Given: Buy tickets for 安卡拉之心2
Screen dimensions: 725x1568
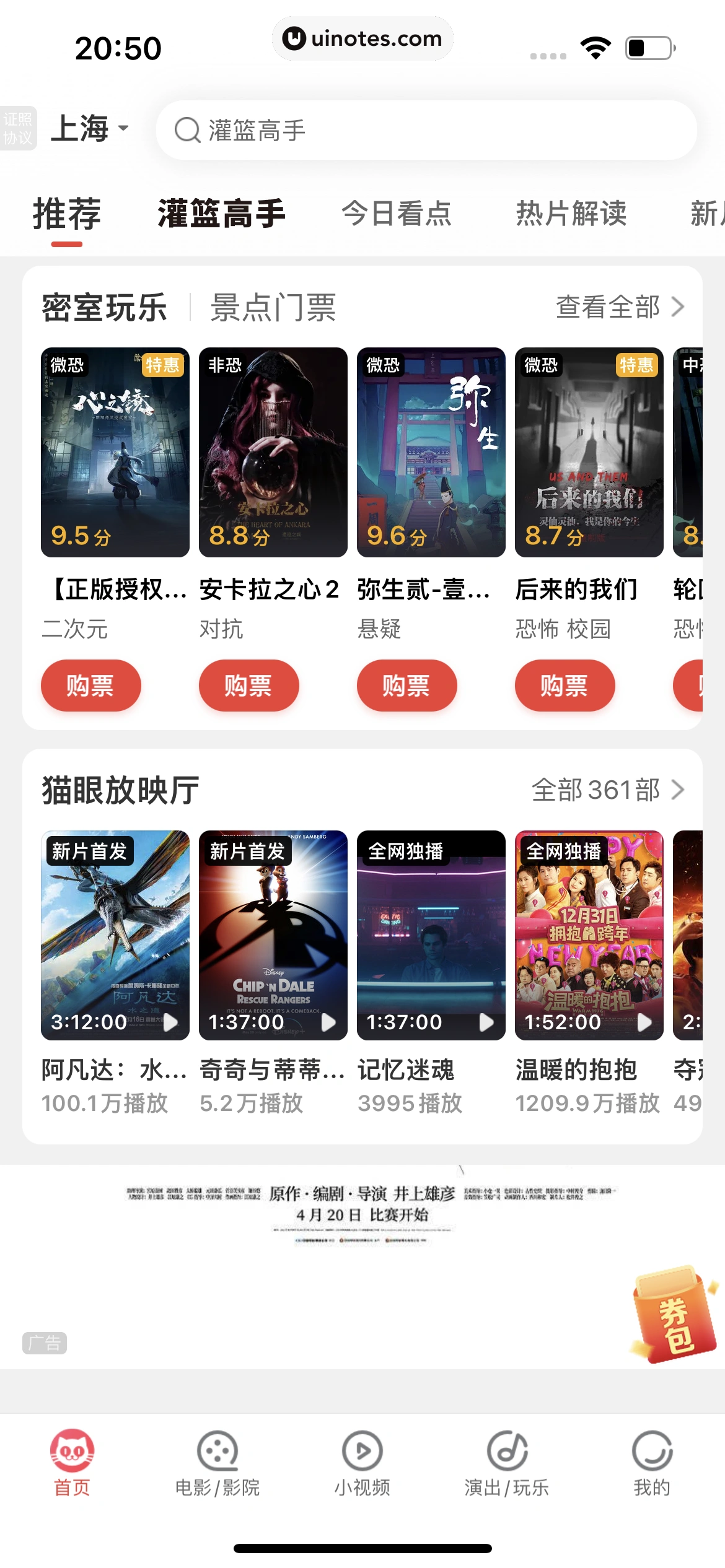Looking at the screenshot, I should point(248,686).
